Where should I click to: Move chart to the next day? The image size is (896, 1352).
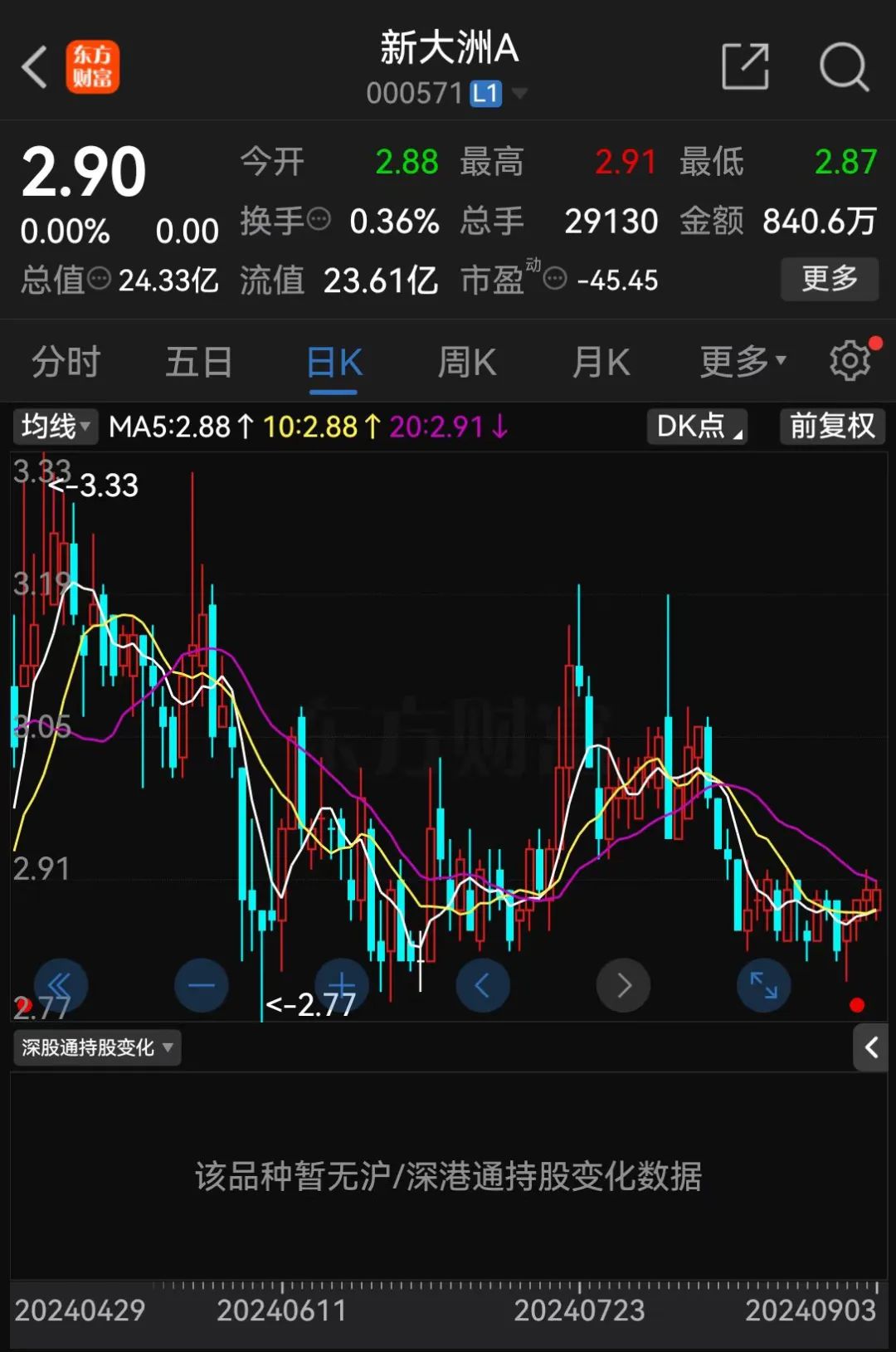pos(623,985)
